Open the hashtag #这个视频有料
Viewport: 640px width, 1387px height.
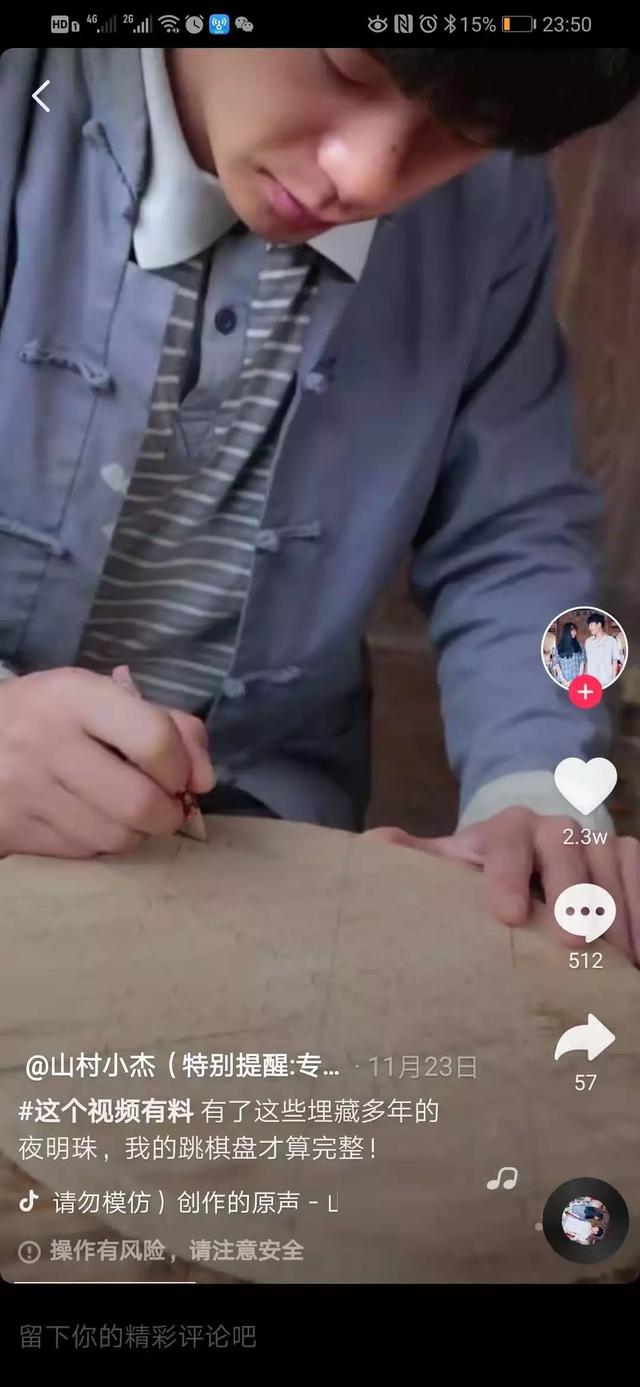pos(106,1111)
